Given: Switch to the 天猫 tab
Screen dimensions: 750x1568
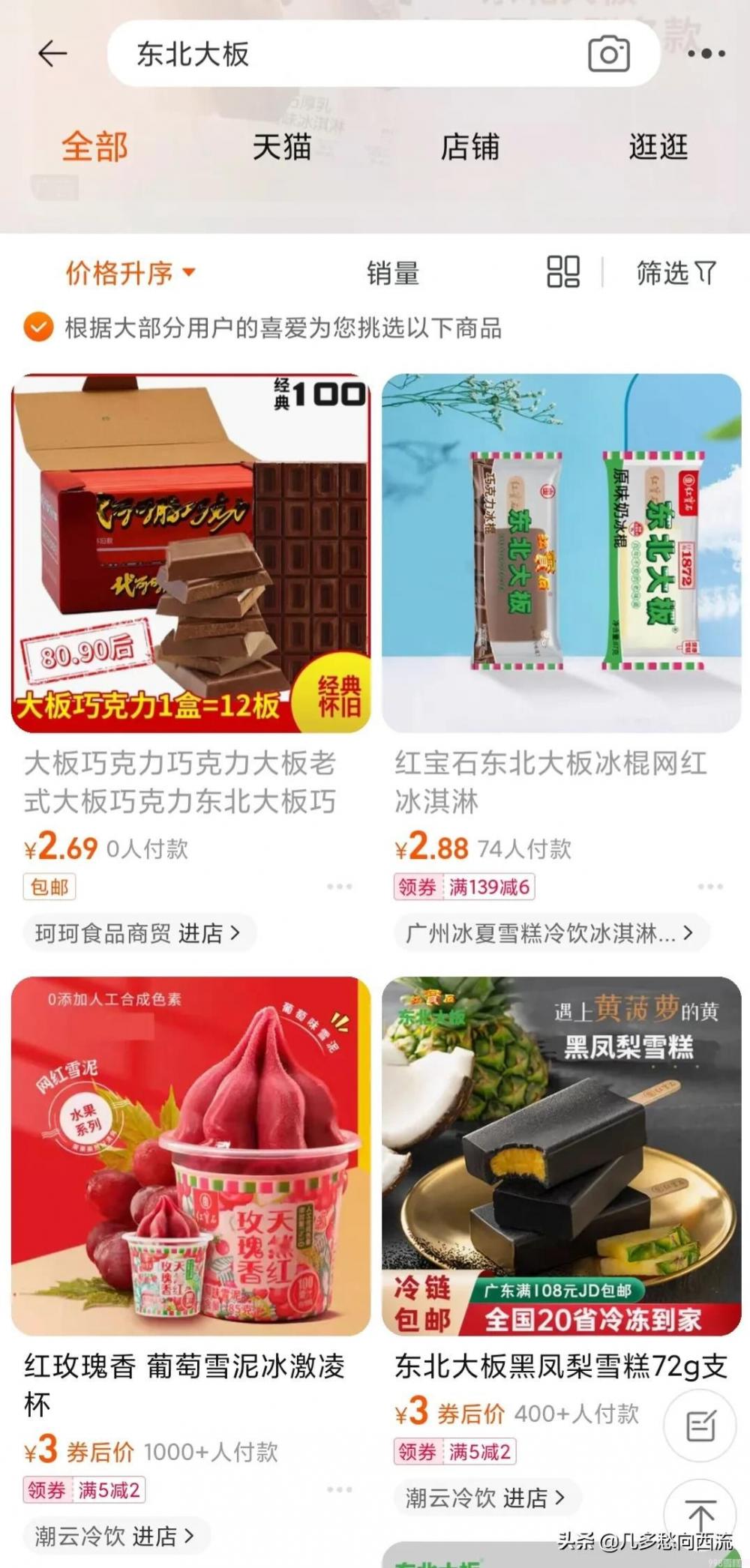Looking at the screenshot, I should pos(281,148).
